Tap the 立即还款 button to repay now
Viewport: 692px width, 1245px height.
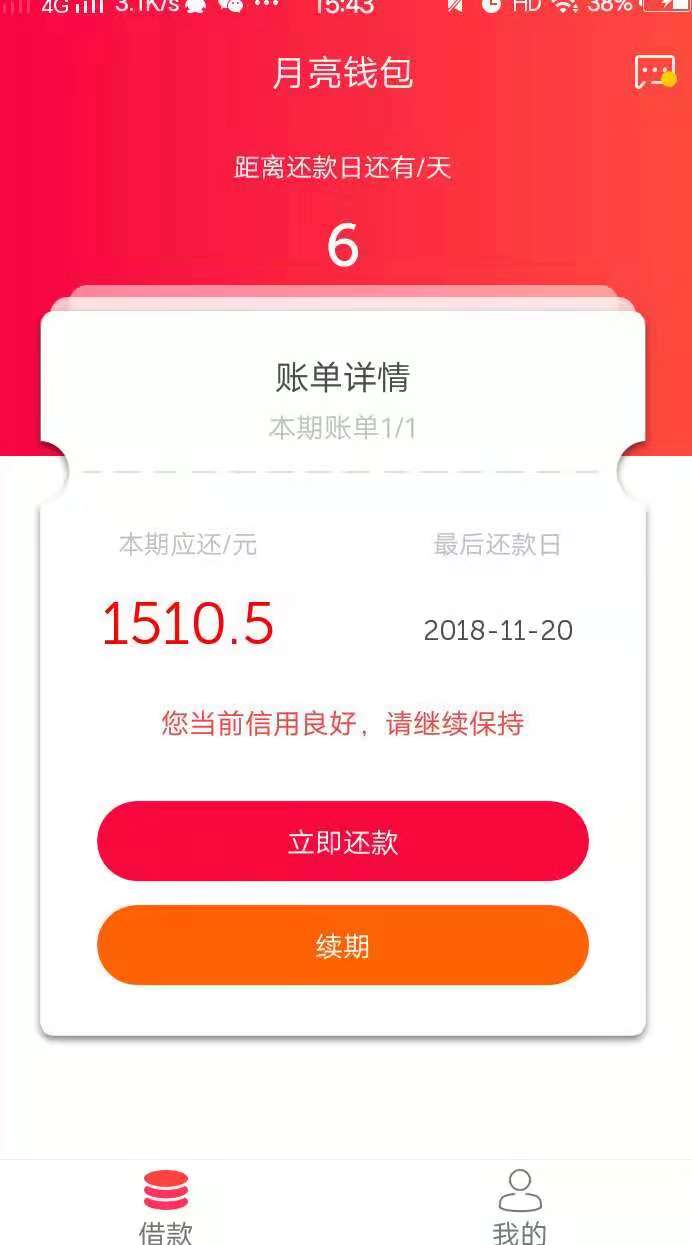343,841
